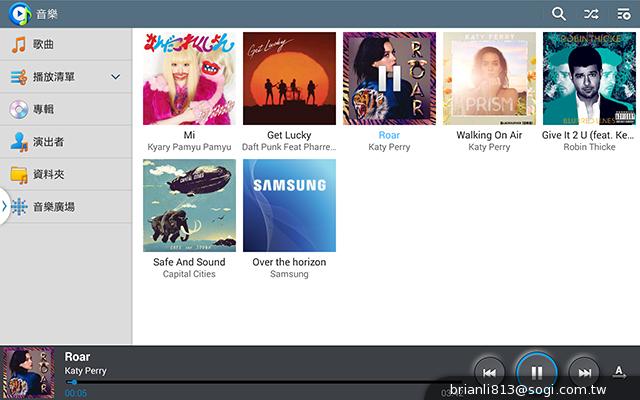Screen dimensions: 640x400
Task: Switch to the 演出者 artists section
Action: tap(66, 142)
